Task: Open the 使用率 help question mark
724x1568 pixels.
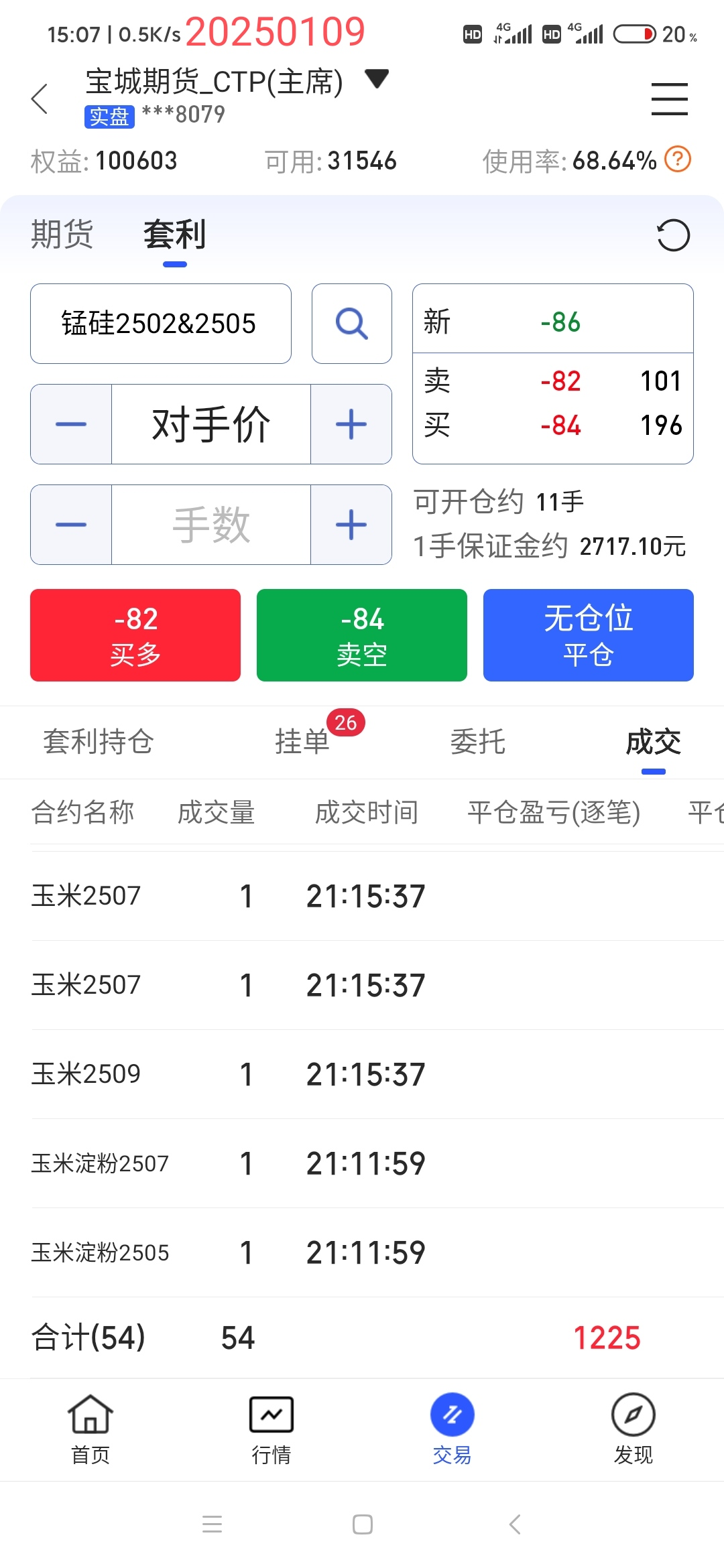Action: 678,160
